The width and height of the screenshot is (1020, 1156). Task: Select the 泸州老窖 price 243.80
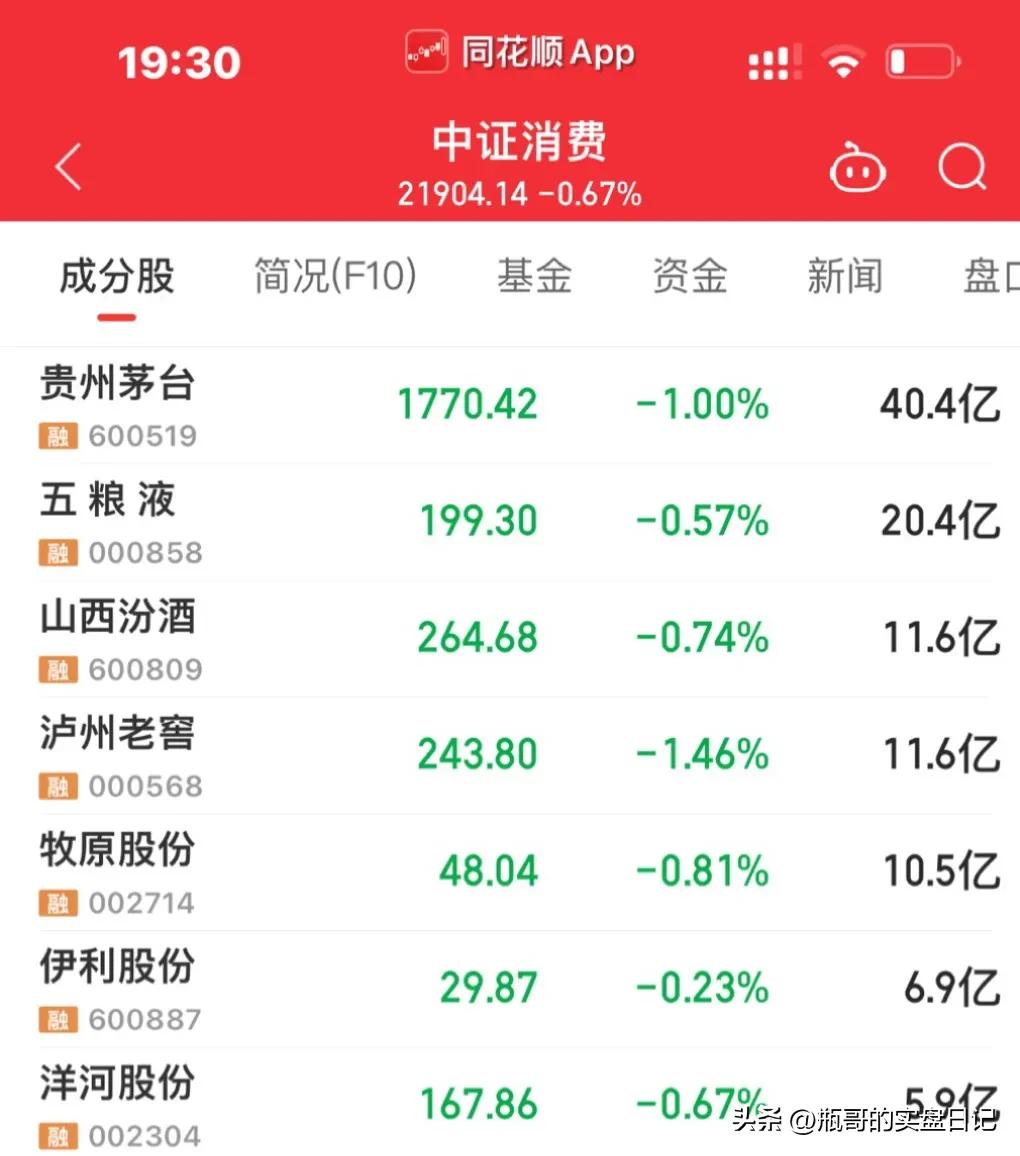click(477, 753)
